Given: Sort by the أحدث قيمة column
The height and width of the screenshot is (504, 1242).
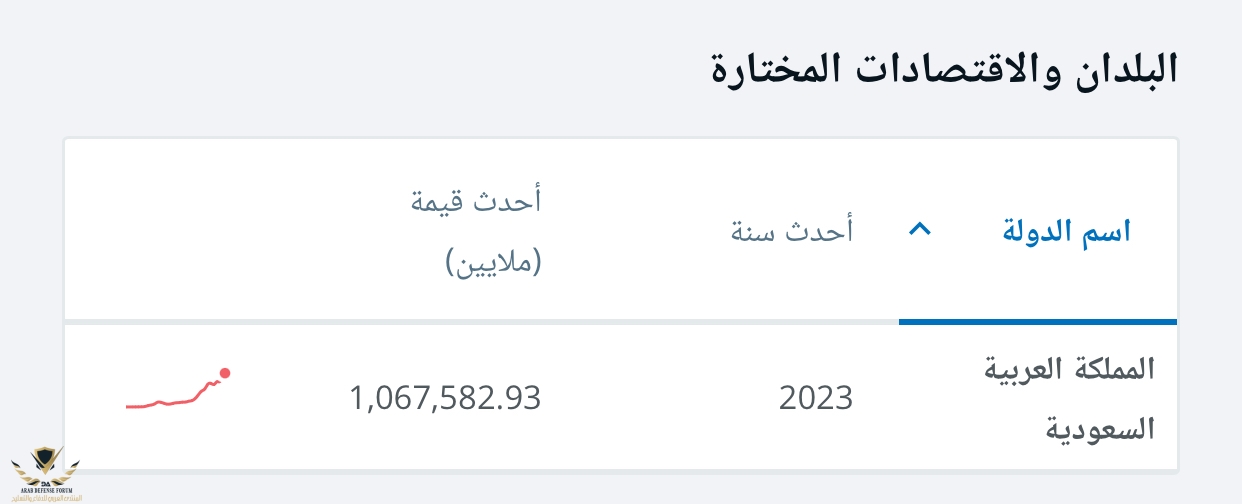Looking at the screenshot, I should tap(477, 231).
